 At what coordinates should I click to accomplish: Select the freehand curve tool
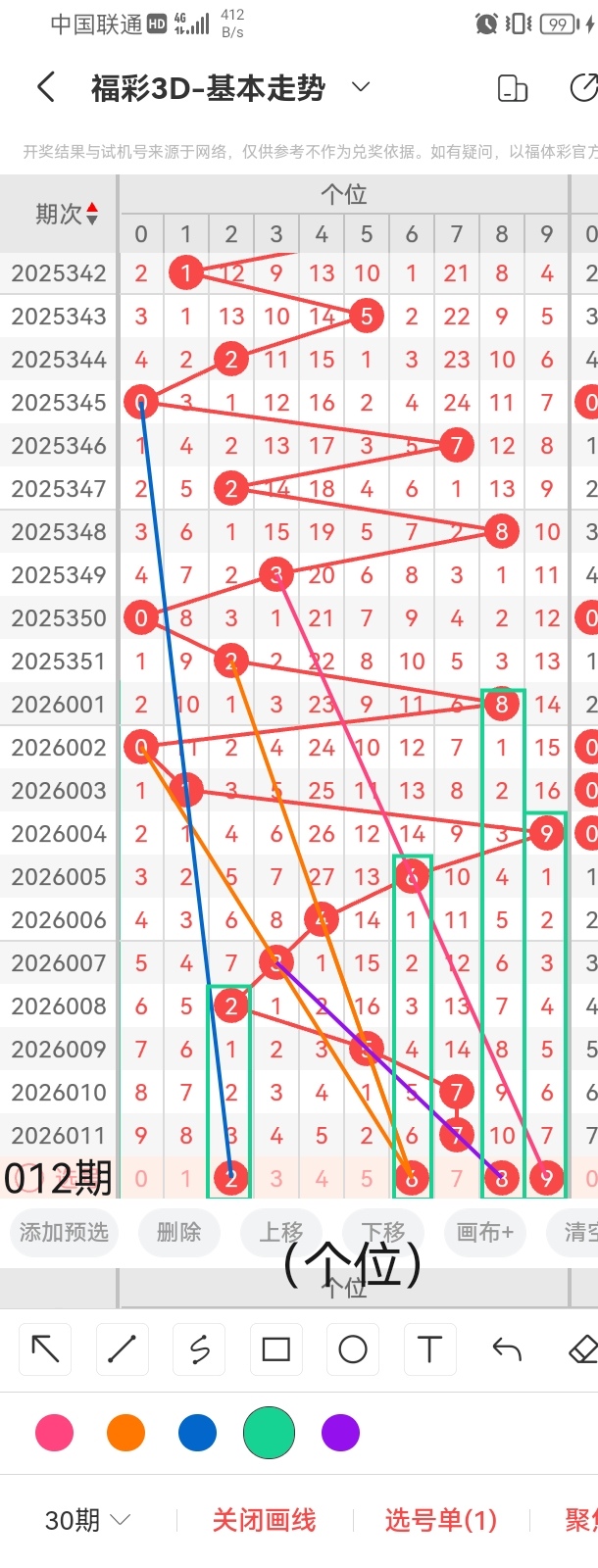[x=199, y=1349]
